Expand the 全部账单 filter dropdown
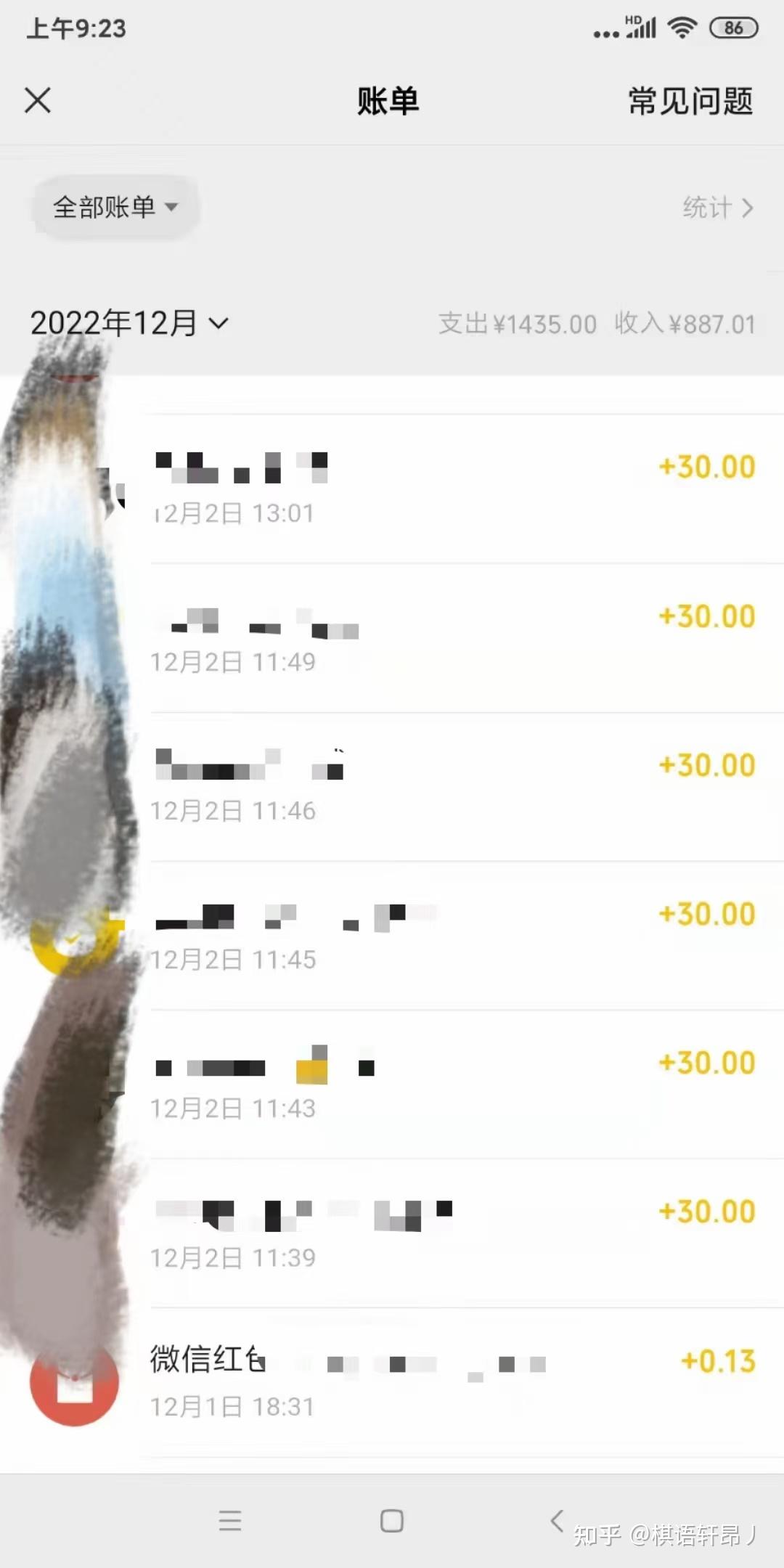784x1568 pixels. (115, 208)
